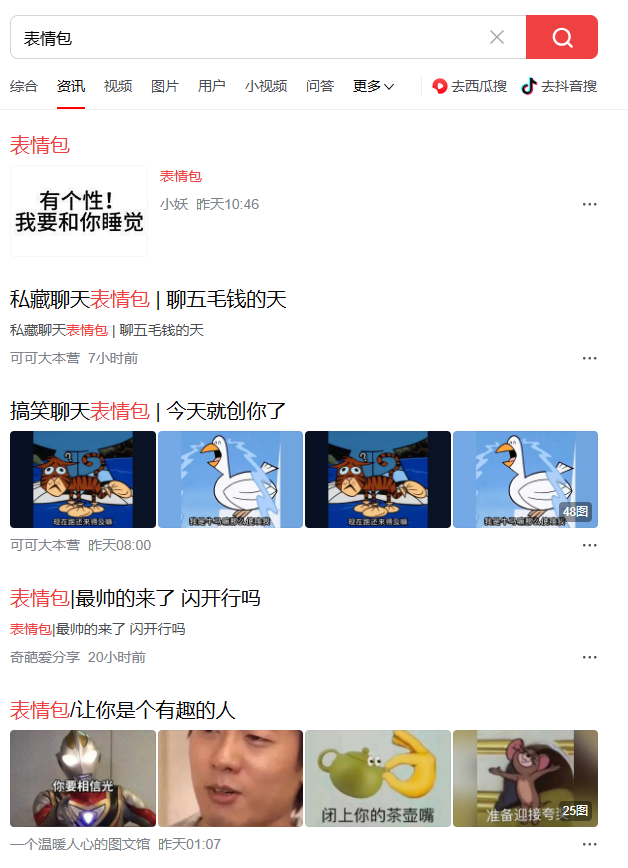Screen dimensions: 628x868
Task: Open article 搞笑聊天表情包 | 今天就创你了
Action: [148, 411]
